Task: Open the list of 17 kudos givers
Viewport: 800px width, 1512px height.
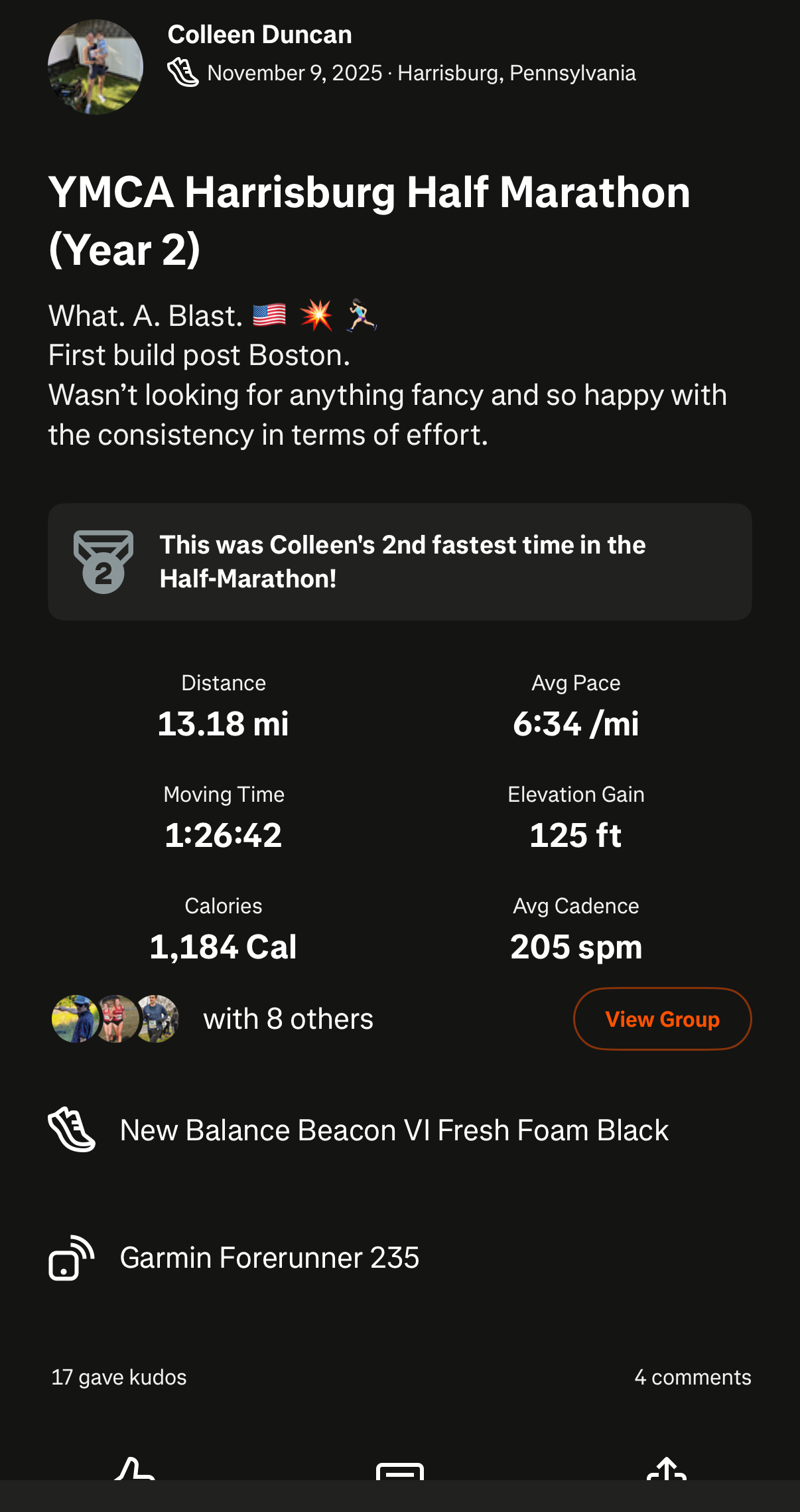Action: (x=119, y=1377)
